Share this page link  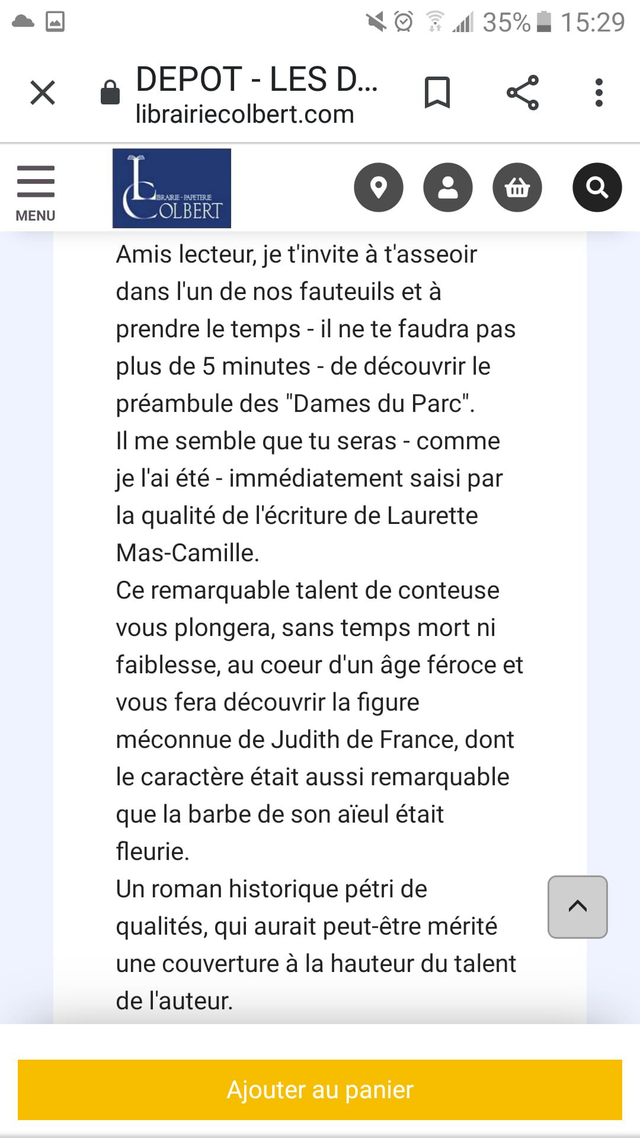(x=522, y=94)
